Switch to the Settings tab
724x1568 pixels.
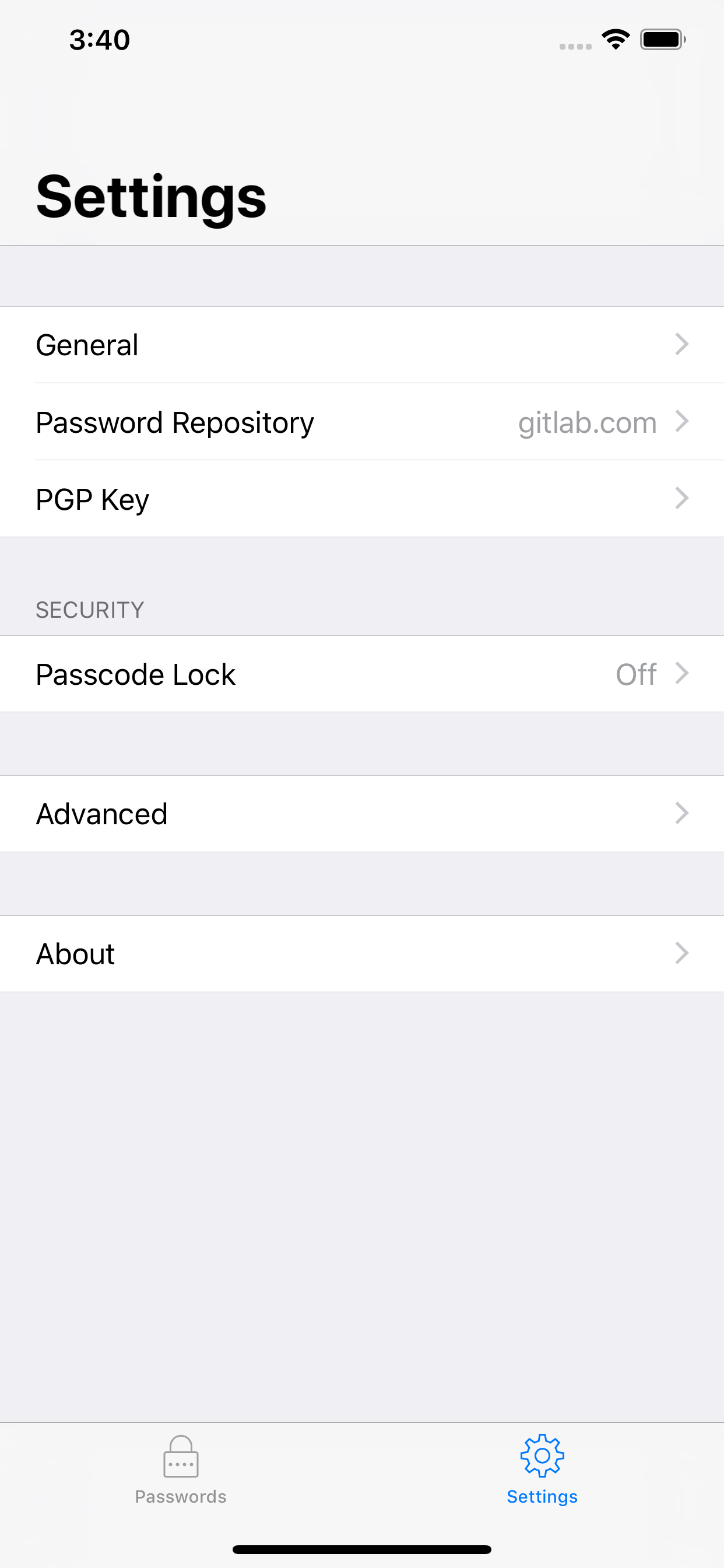point(542,1479)
